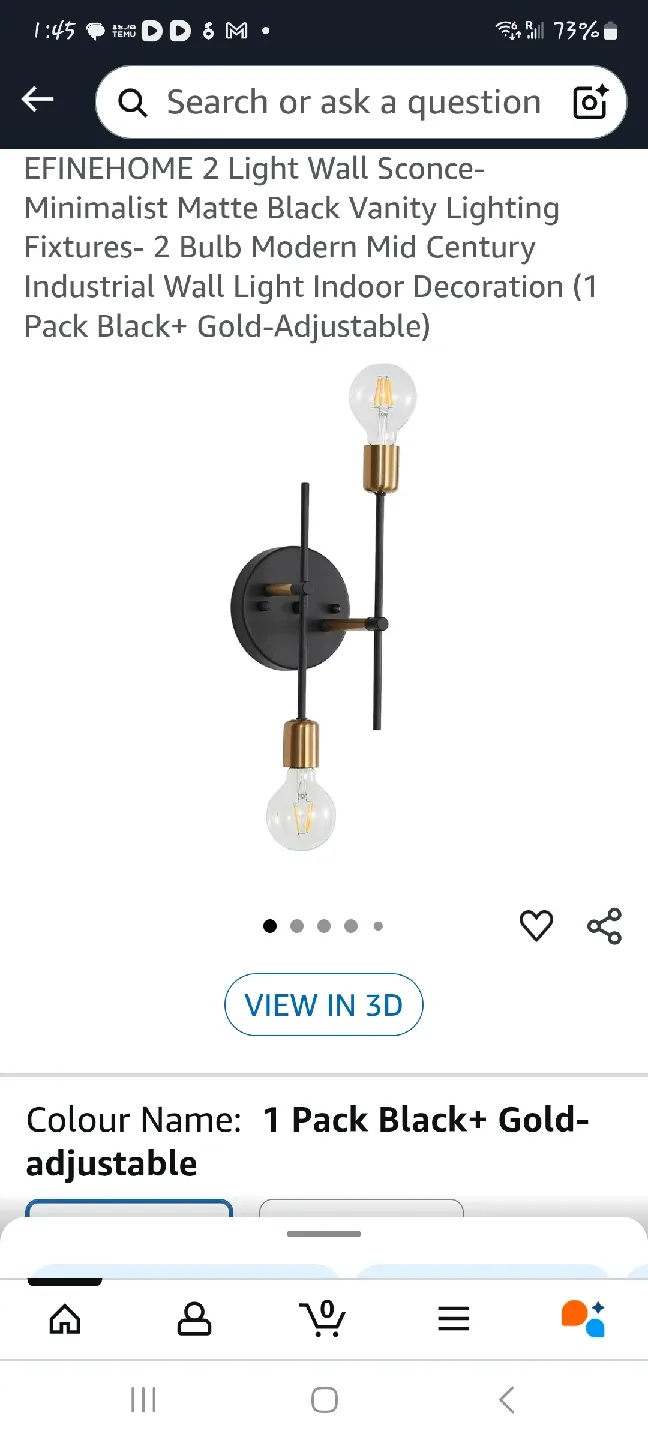Open the shopping cart

coord(324,1318)
